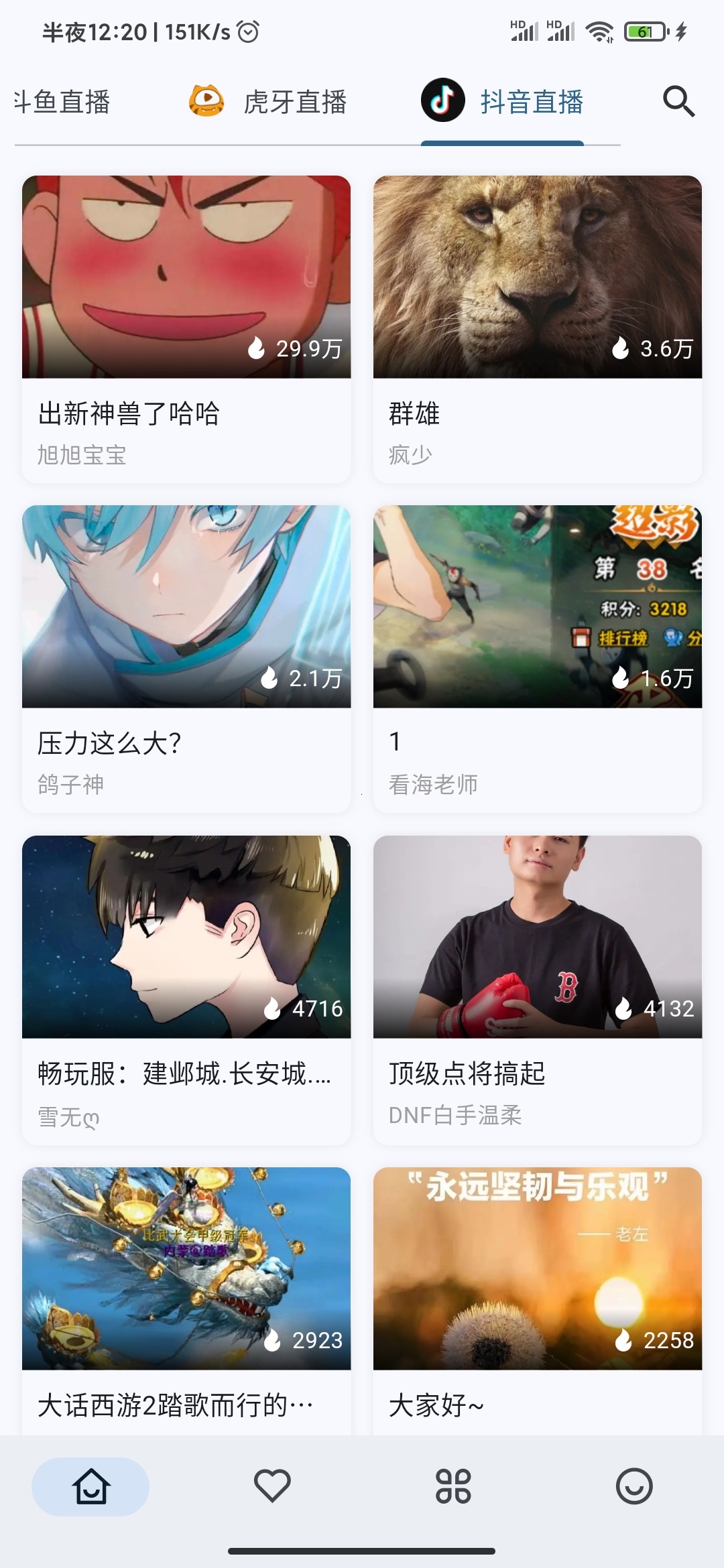This screenshot has width=724, height=1568.
Task: Open the smiley face profile tab
Action: [633, 1486]
